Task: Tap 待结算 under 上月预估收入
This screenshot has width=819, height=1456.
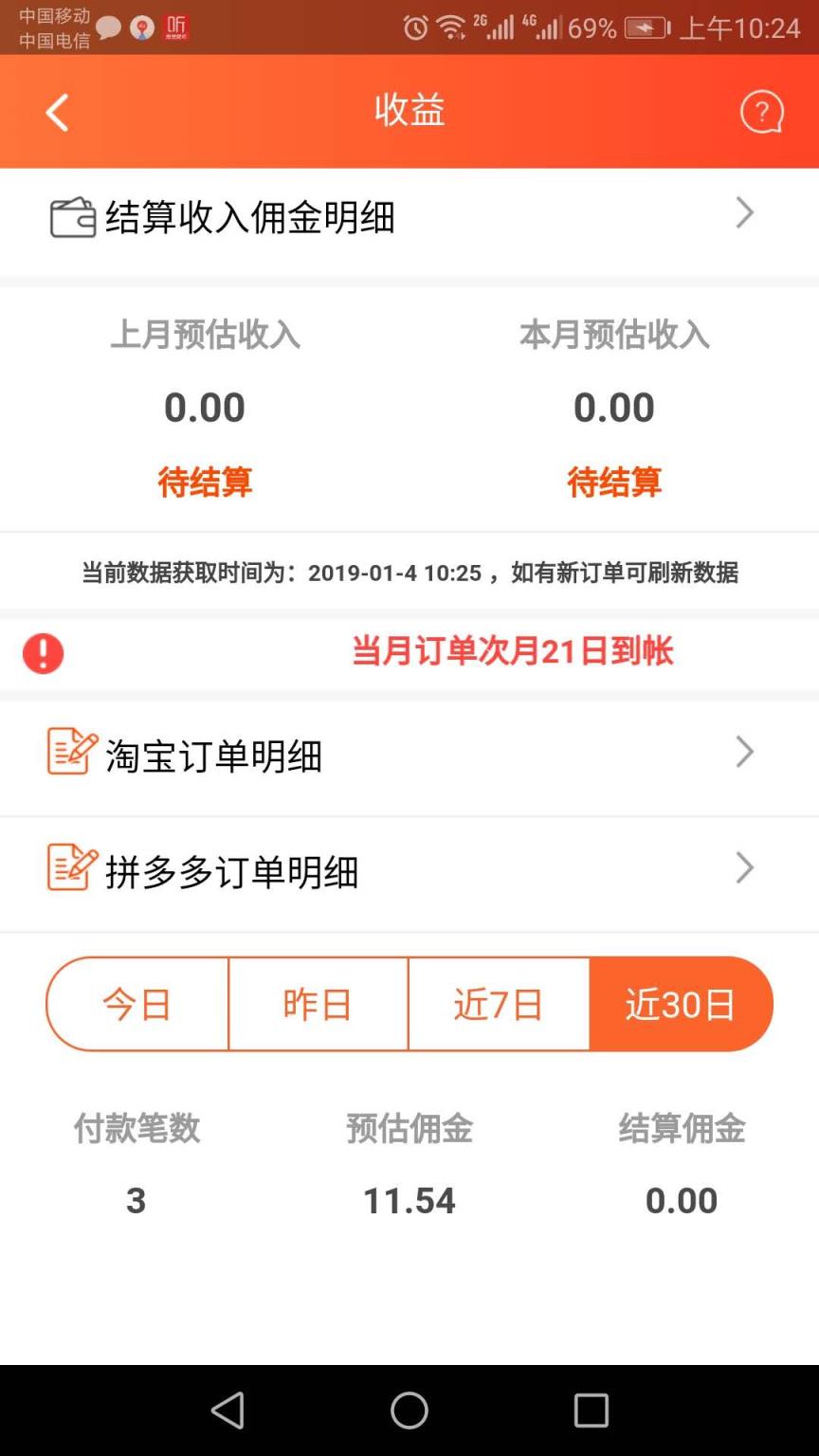Action: 205,482
